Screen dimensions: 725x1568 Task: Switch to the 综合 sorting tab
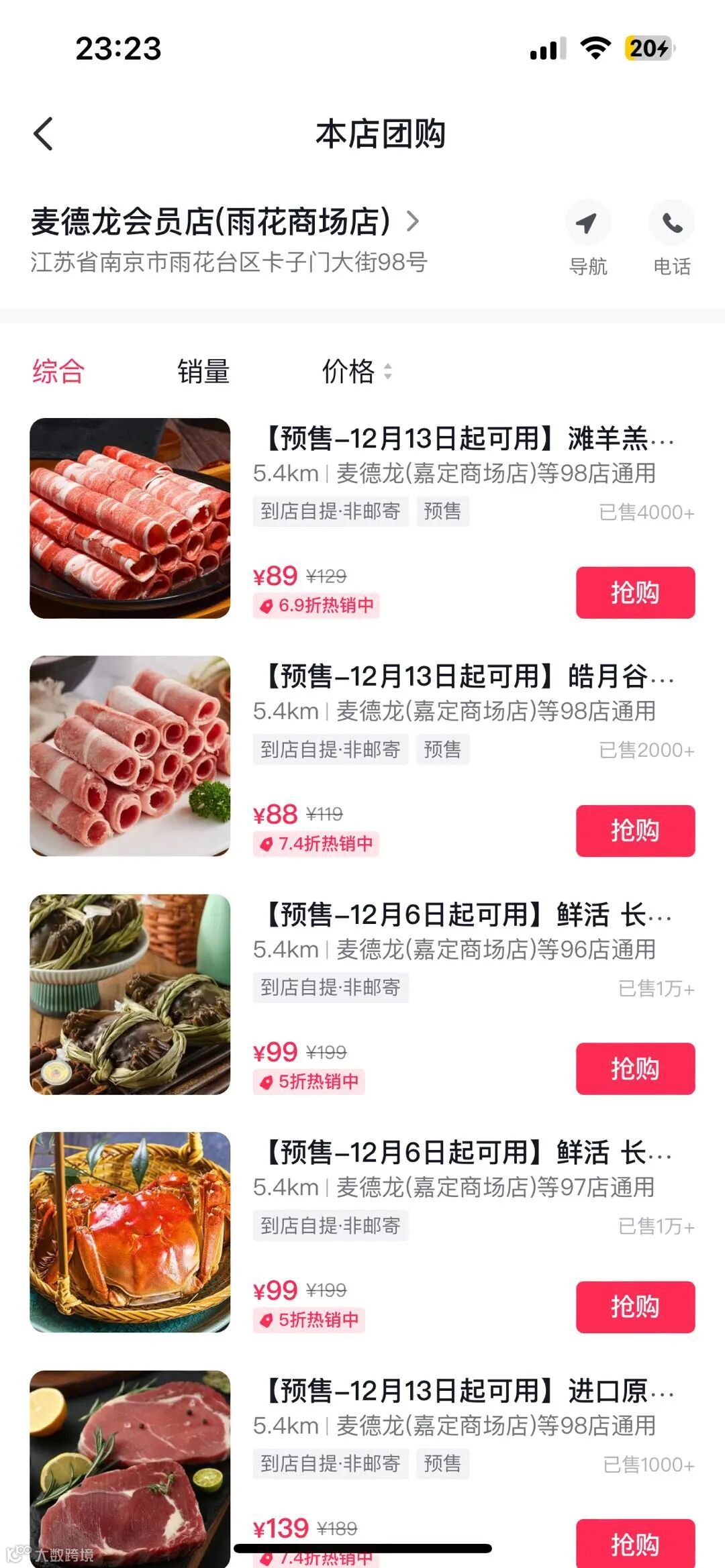point(58,371)
